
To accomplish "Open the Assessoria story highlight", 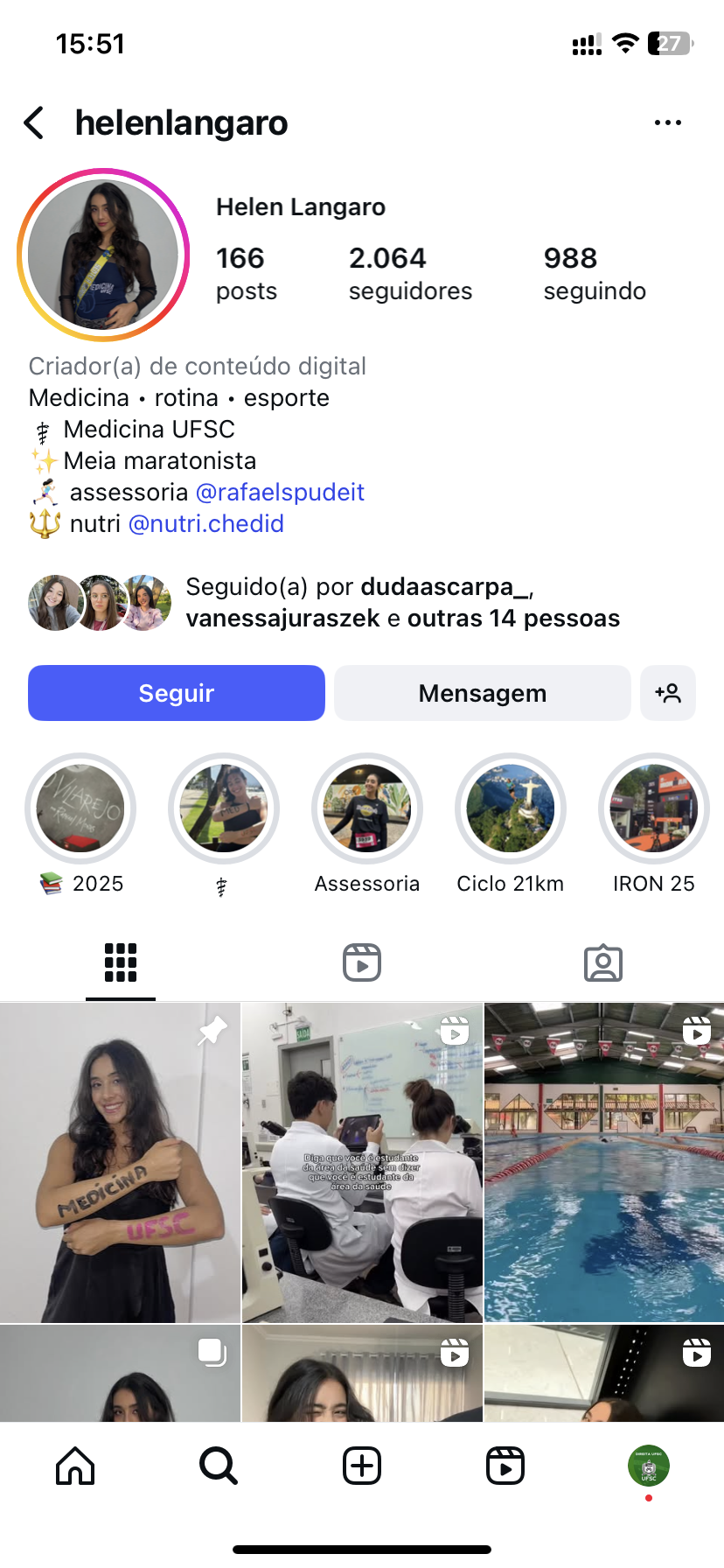I will [x=367, y=808].
